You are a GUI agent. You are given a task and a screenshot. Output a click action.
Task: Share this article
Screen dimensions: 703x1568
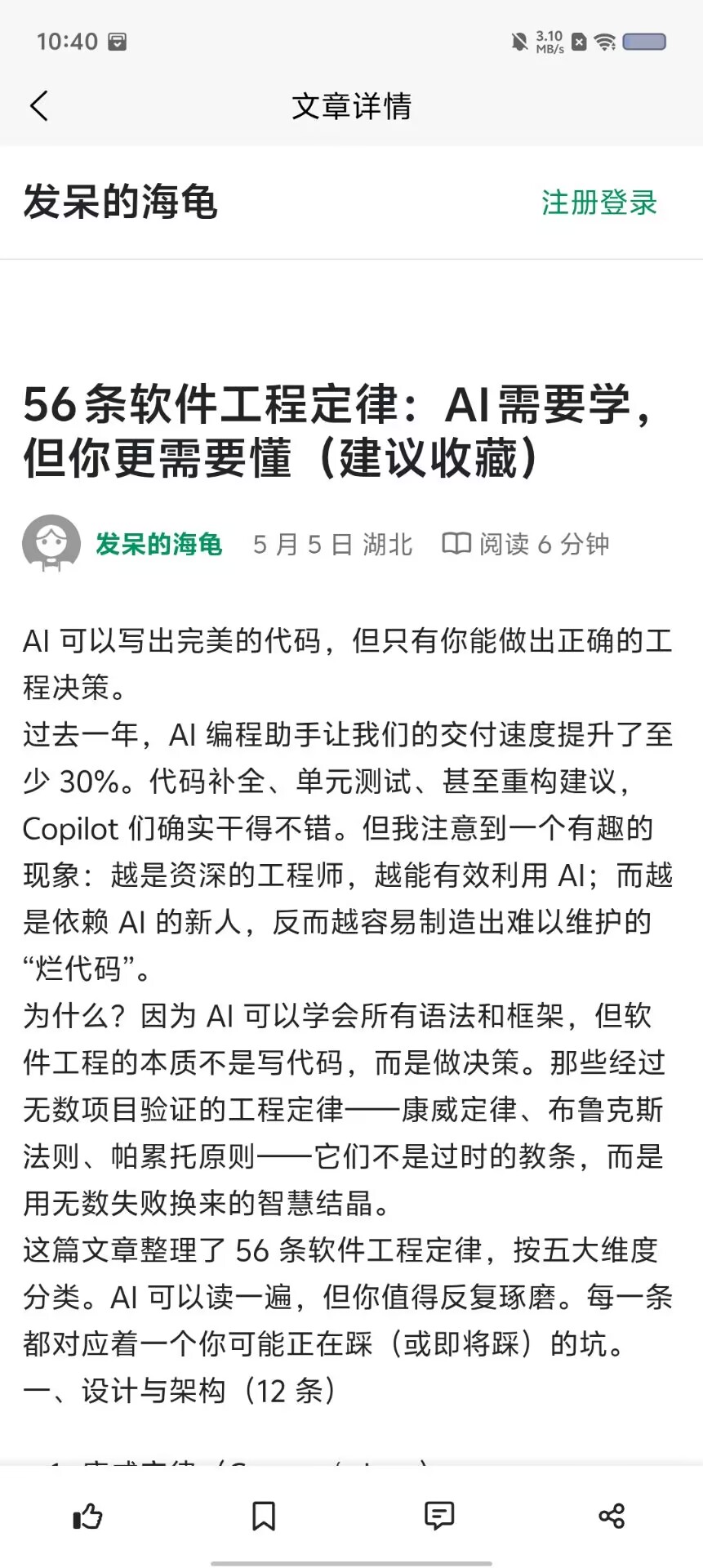tap(612, 1517)
